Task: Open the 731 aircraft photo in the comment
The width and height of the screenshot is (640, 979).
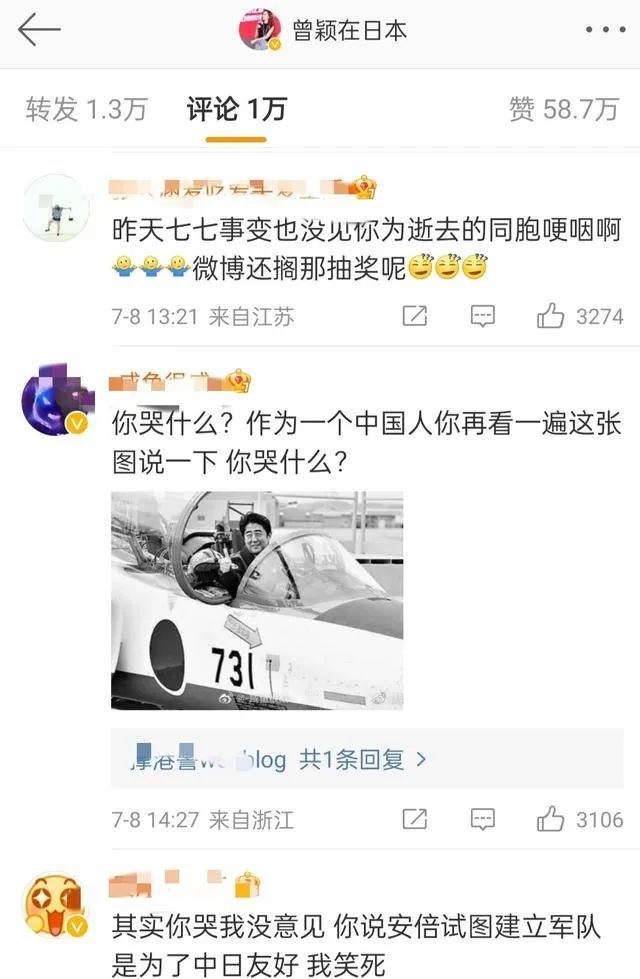Action: 257,600
